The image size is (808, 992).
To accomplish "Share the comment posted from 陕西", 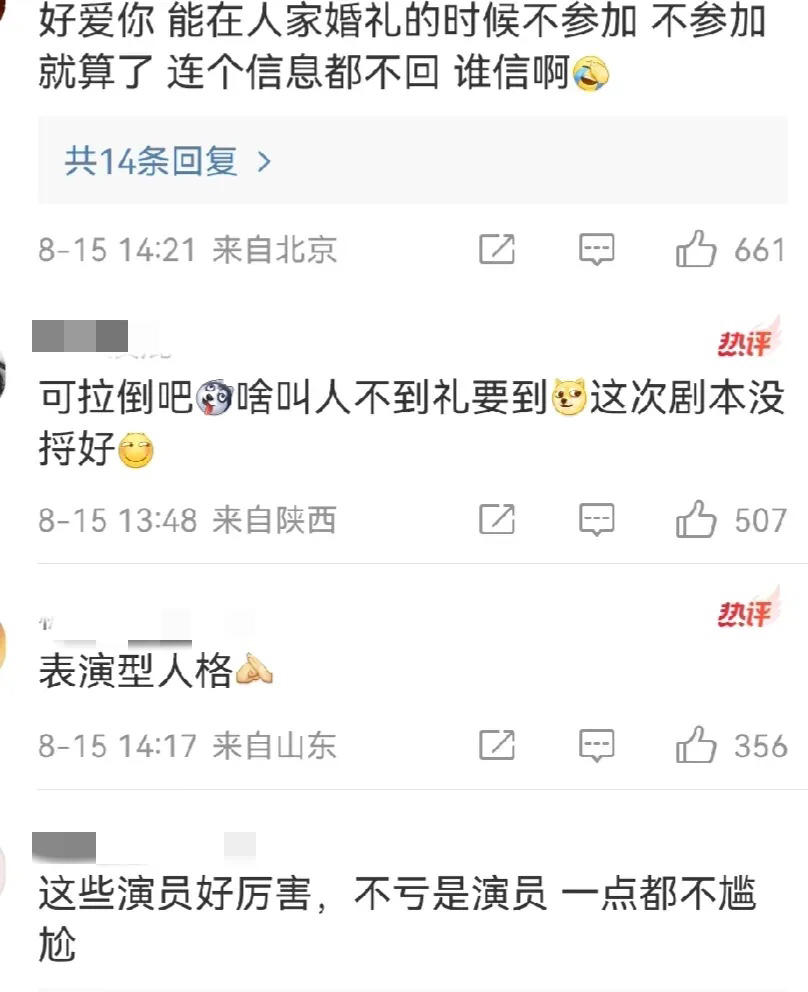I will click(497, 519).
